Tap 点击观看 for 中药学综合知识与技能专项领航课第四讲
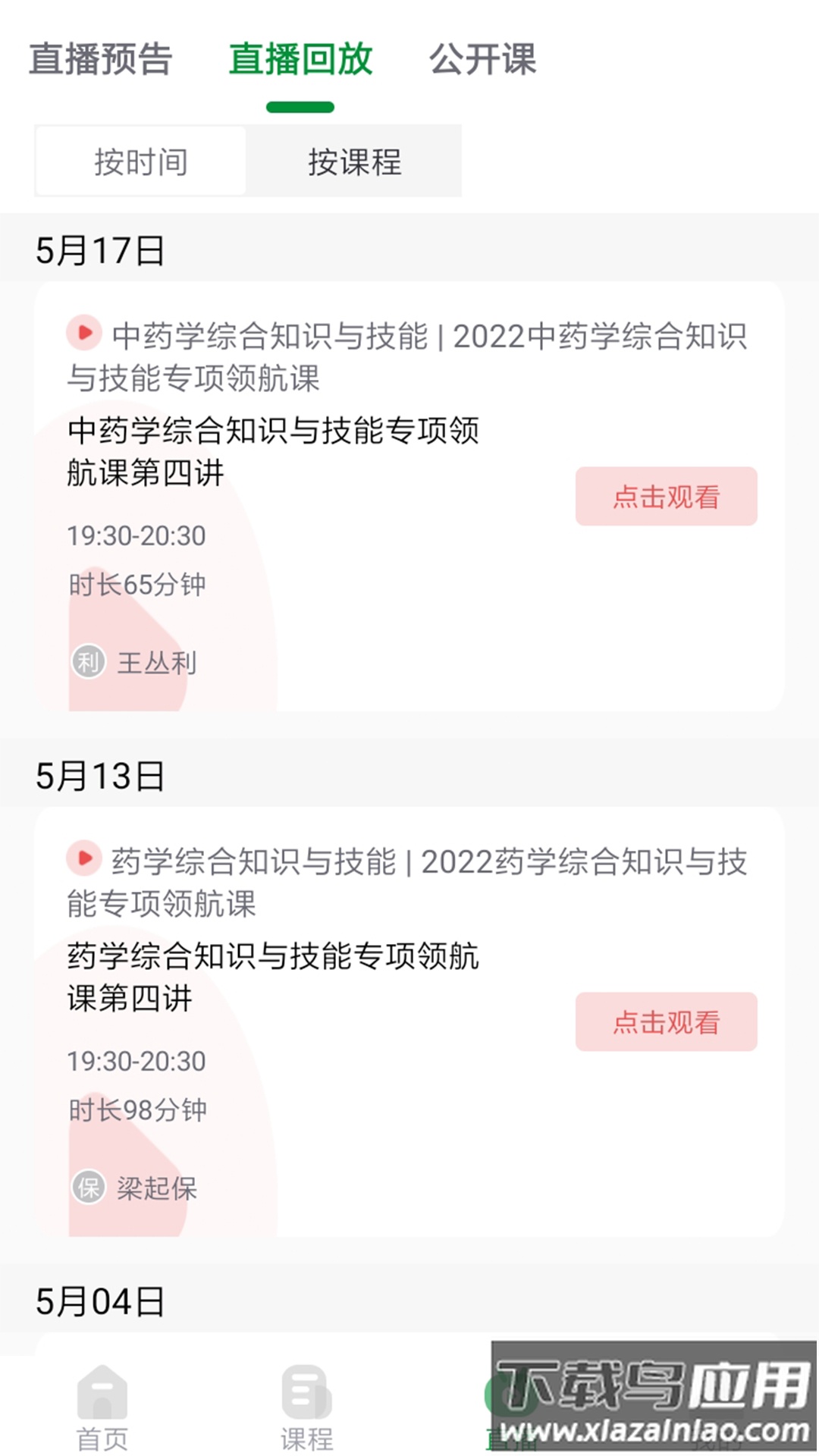This screenshot has height=1456, width=819. point(666,495)
